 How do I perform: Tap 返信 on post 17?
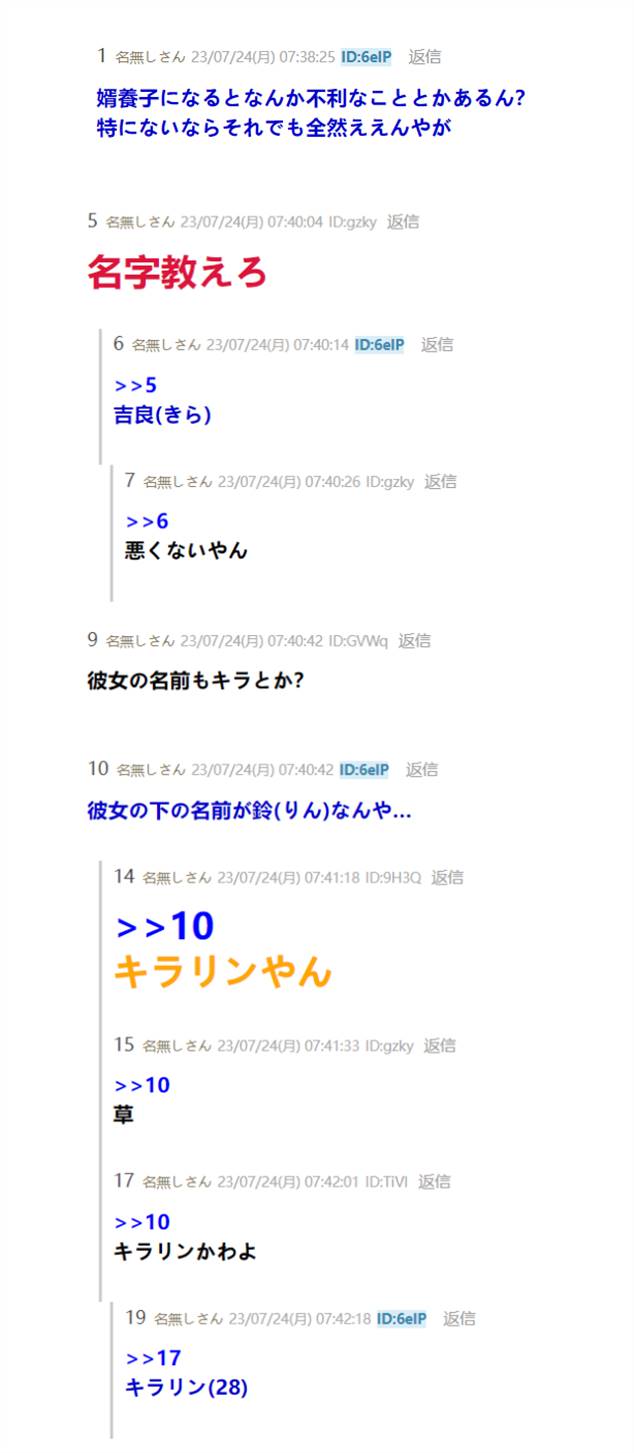click(434, 1181)
